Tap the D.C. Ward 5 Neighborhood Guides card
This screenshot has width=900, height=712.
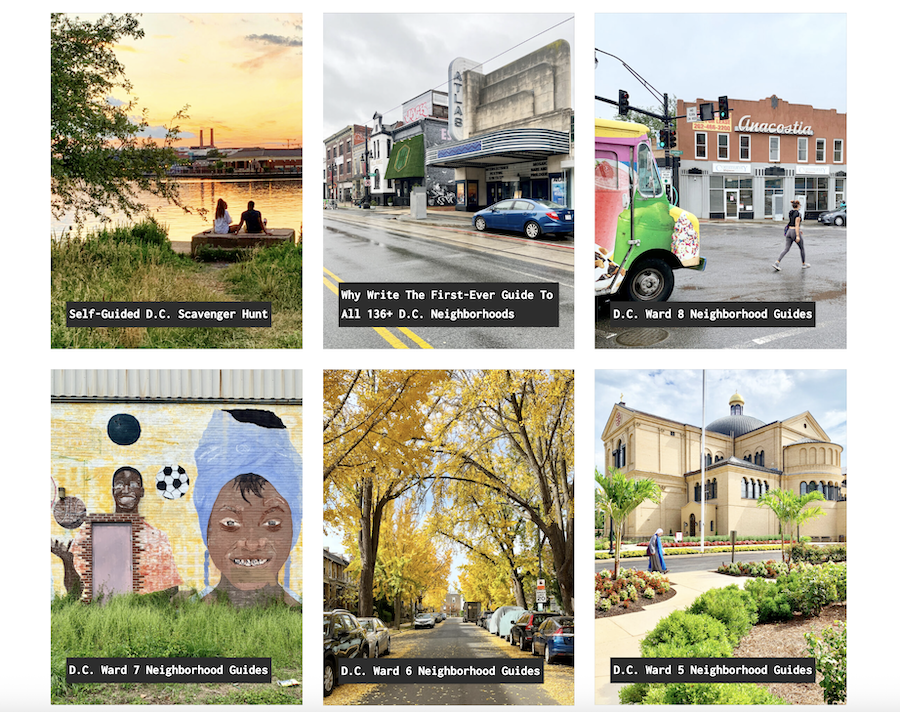pyautogui.click(x=712, y=670)
